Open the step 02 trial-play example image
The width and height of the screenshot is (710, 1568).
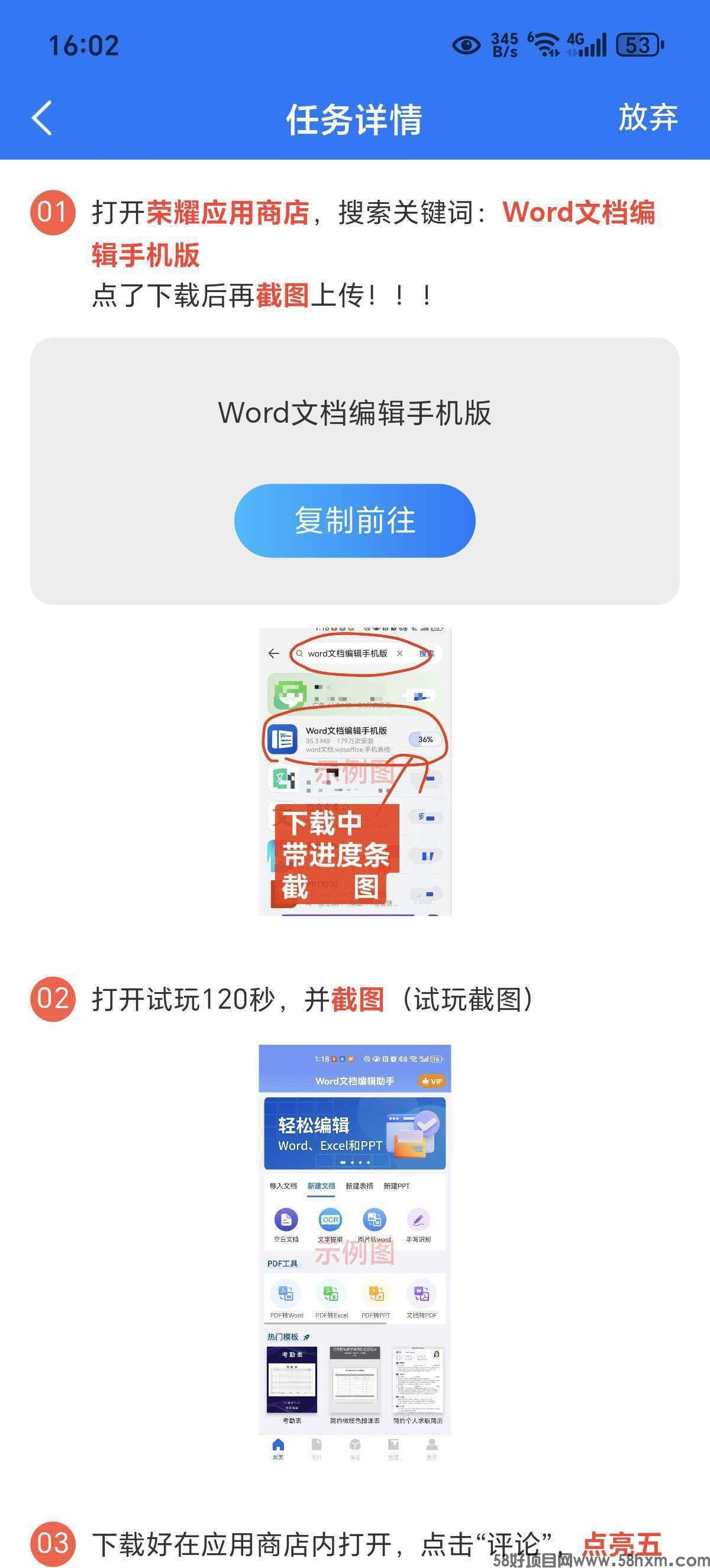tap(355, 1254)
